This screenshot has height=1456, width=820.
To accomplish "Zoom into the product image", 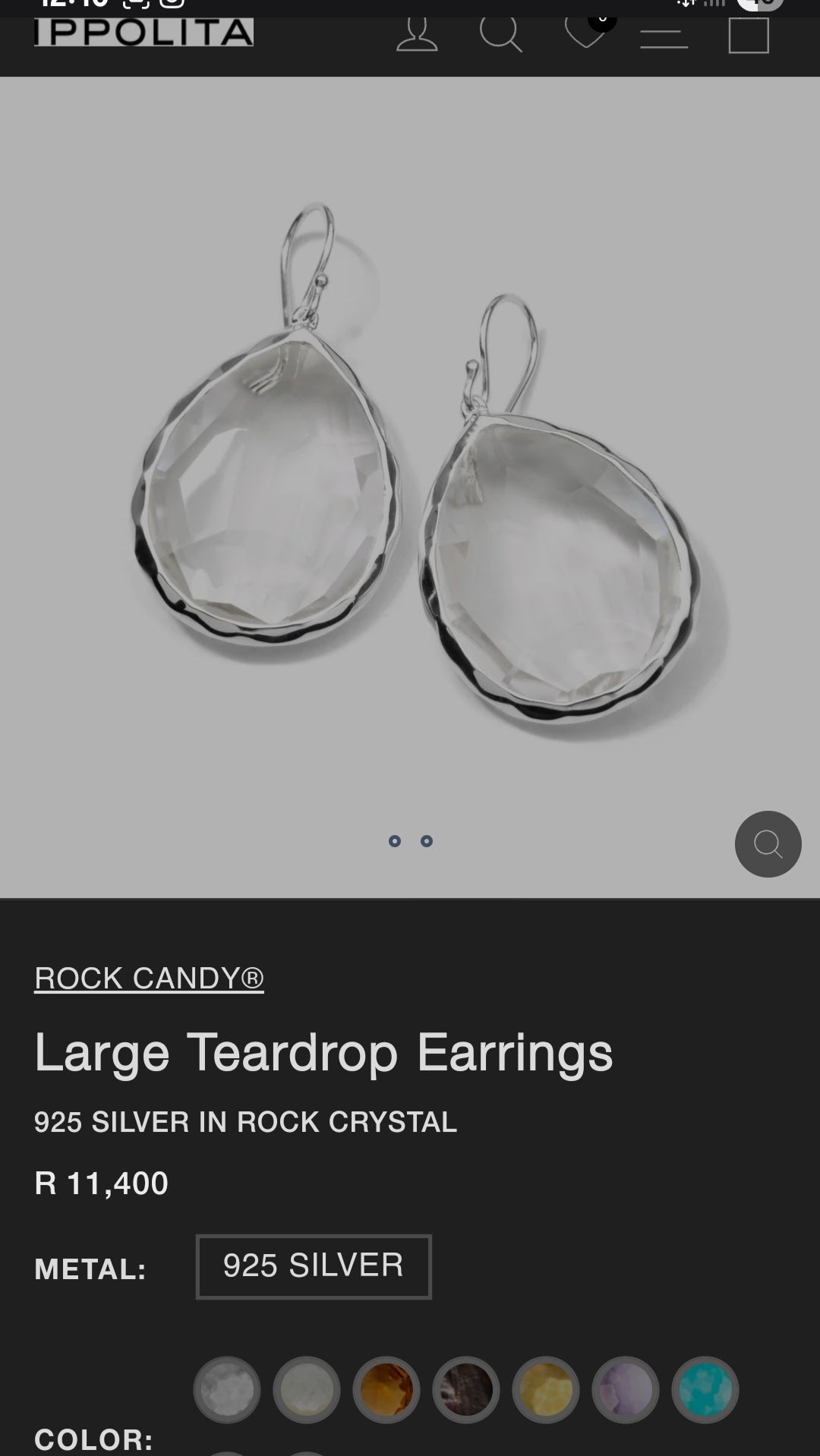I will [x=768, y=844].
